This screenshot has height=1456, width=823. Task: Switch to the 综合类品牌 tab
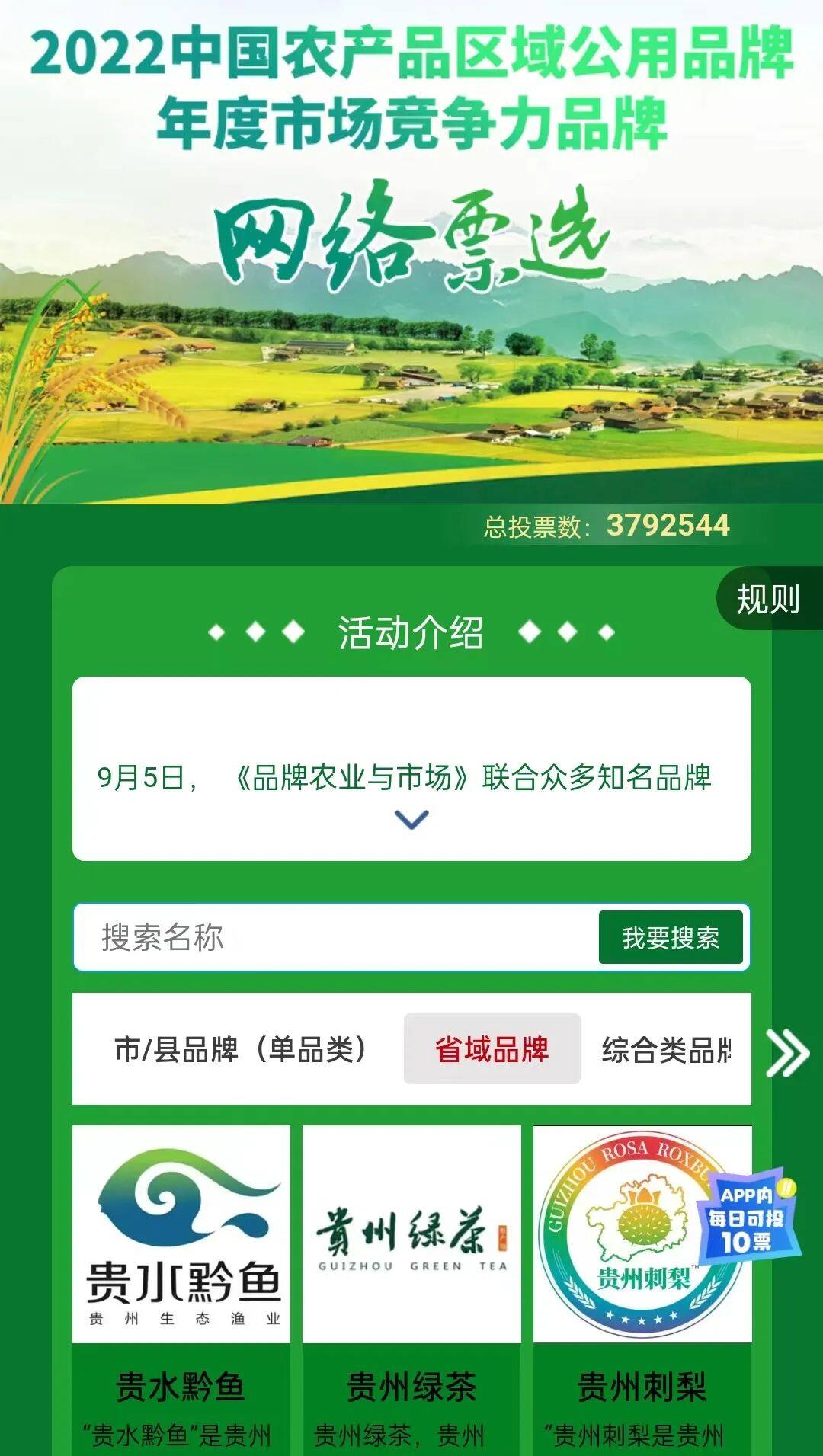click(667, 1049)
